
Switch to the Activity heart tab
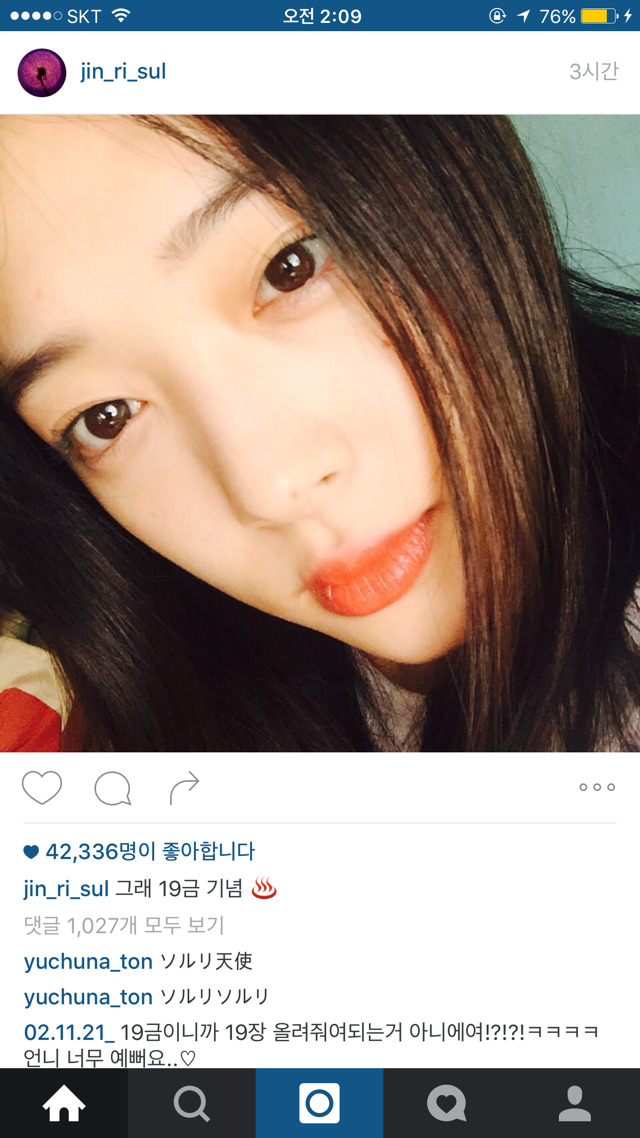(x=447, y=1103)
